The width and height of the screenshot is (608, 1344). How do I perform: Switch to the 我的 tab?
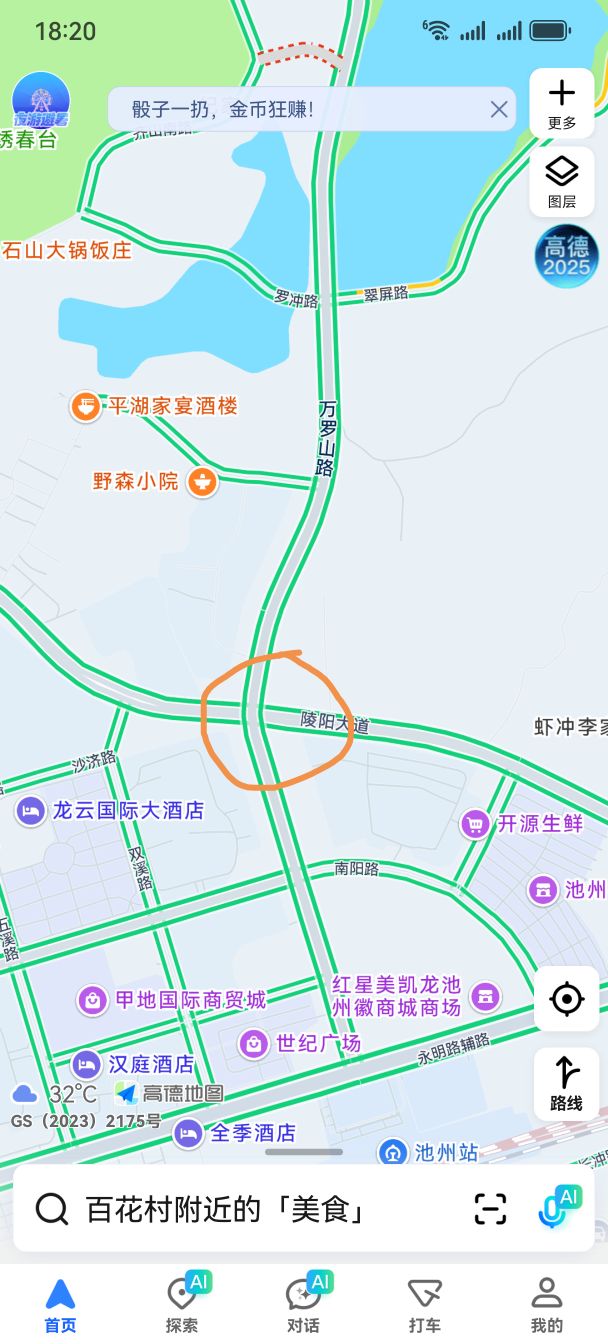click(546, 1305)
